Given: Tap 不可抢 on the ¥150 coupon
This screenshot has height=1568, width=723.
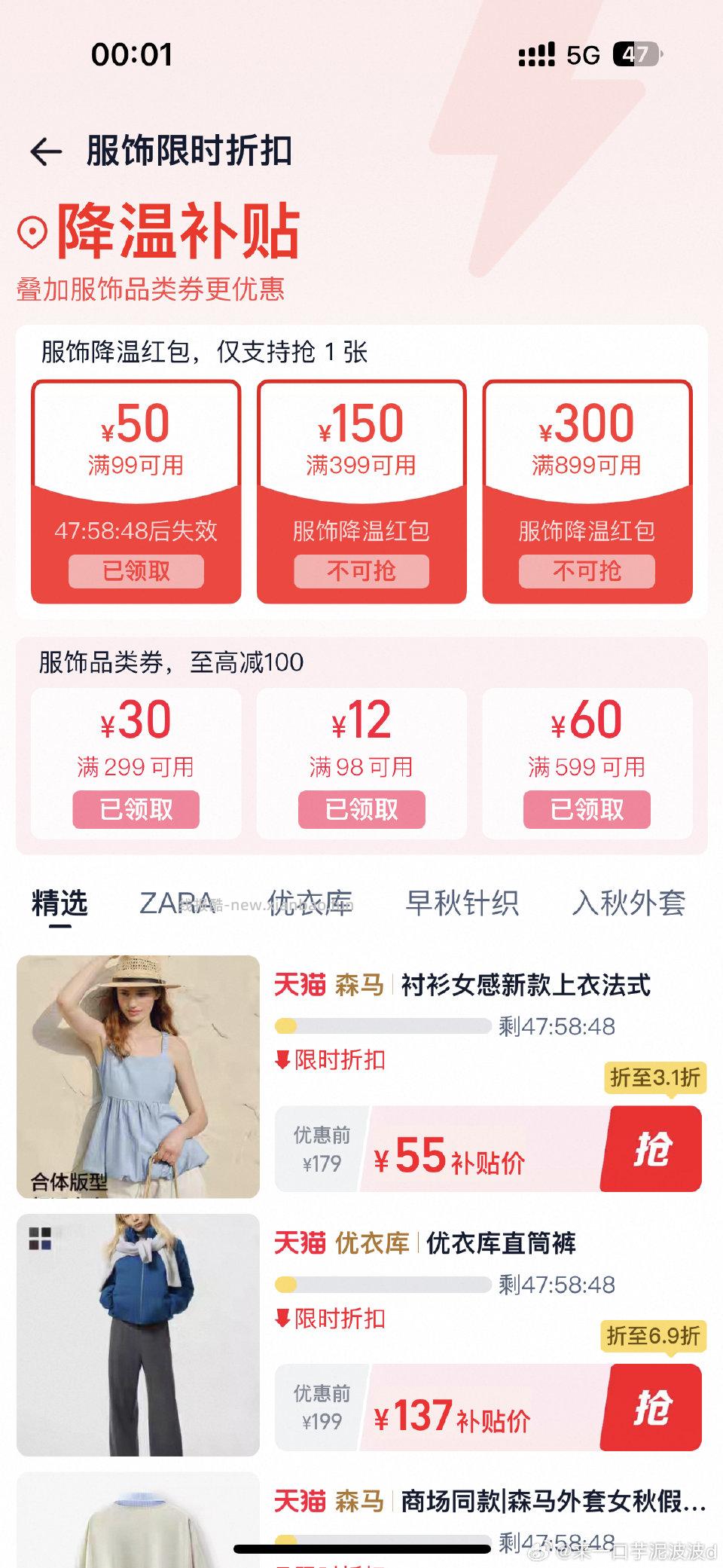Looking at the screenshot, I should point(362,571).
